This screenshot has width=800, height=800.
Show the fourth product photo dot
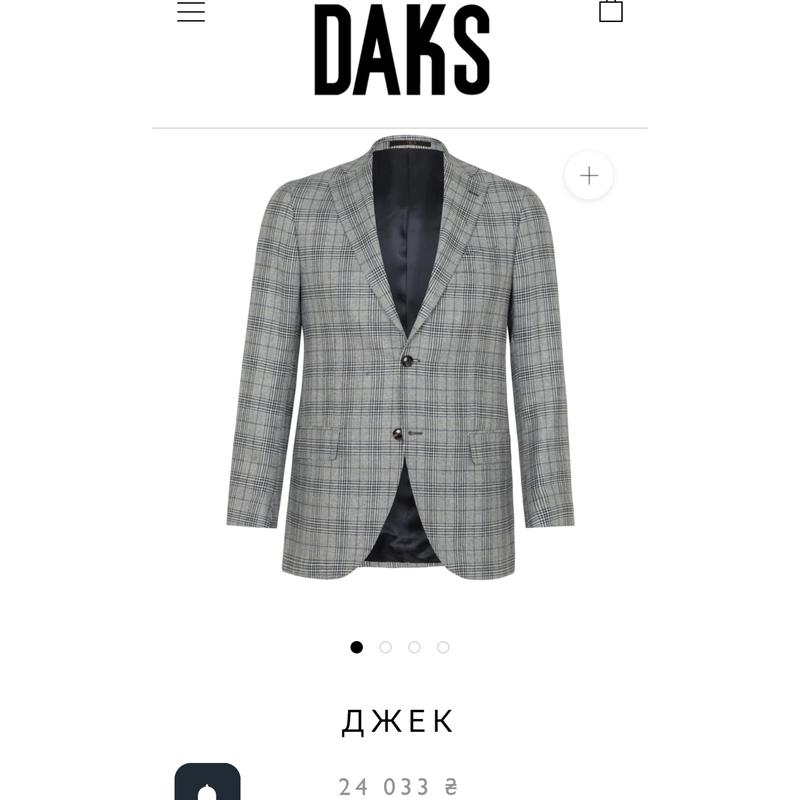point(443,647)
